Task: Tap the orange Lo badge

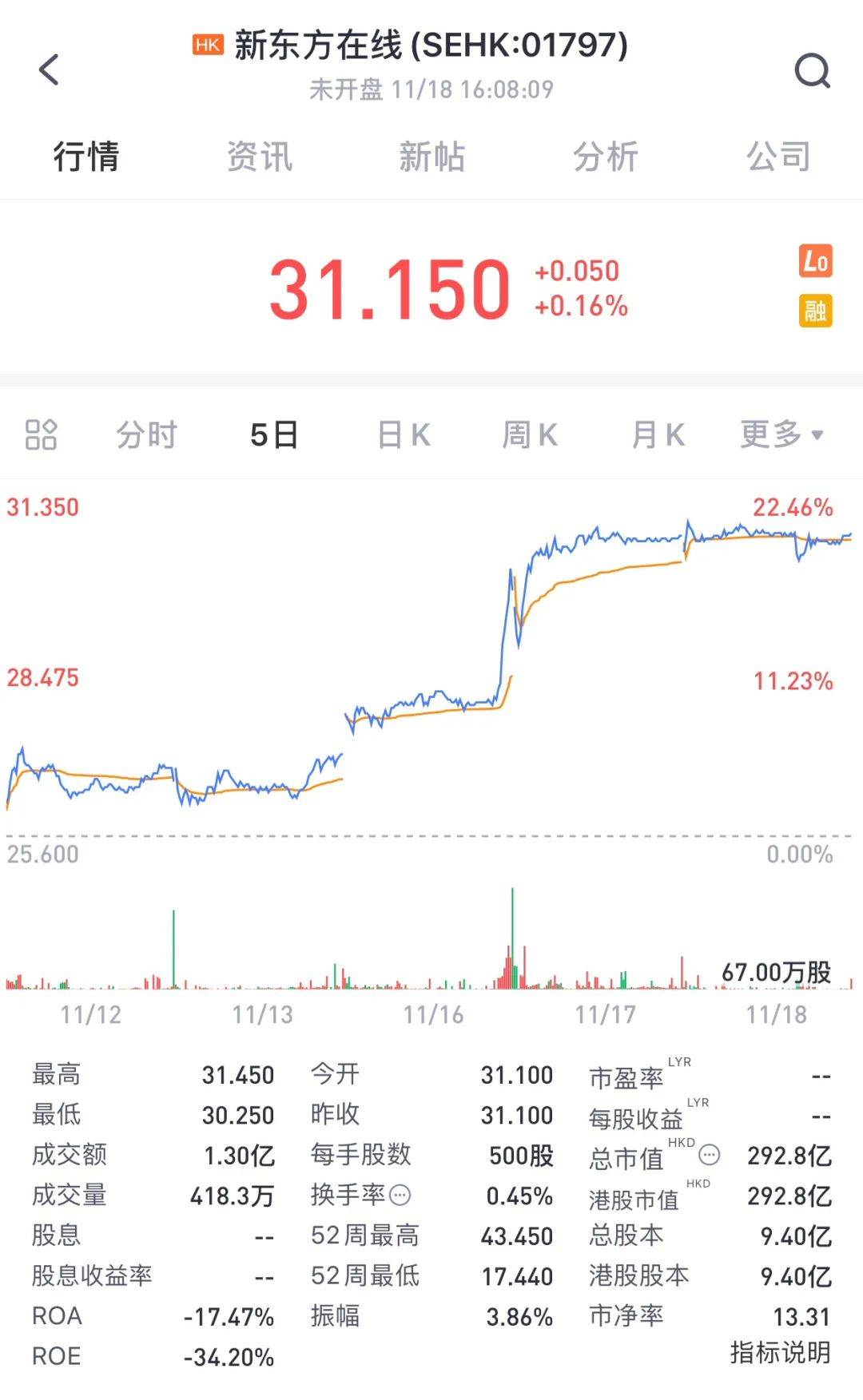Action: pos(816,261)
